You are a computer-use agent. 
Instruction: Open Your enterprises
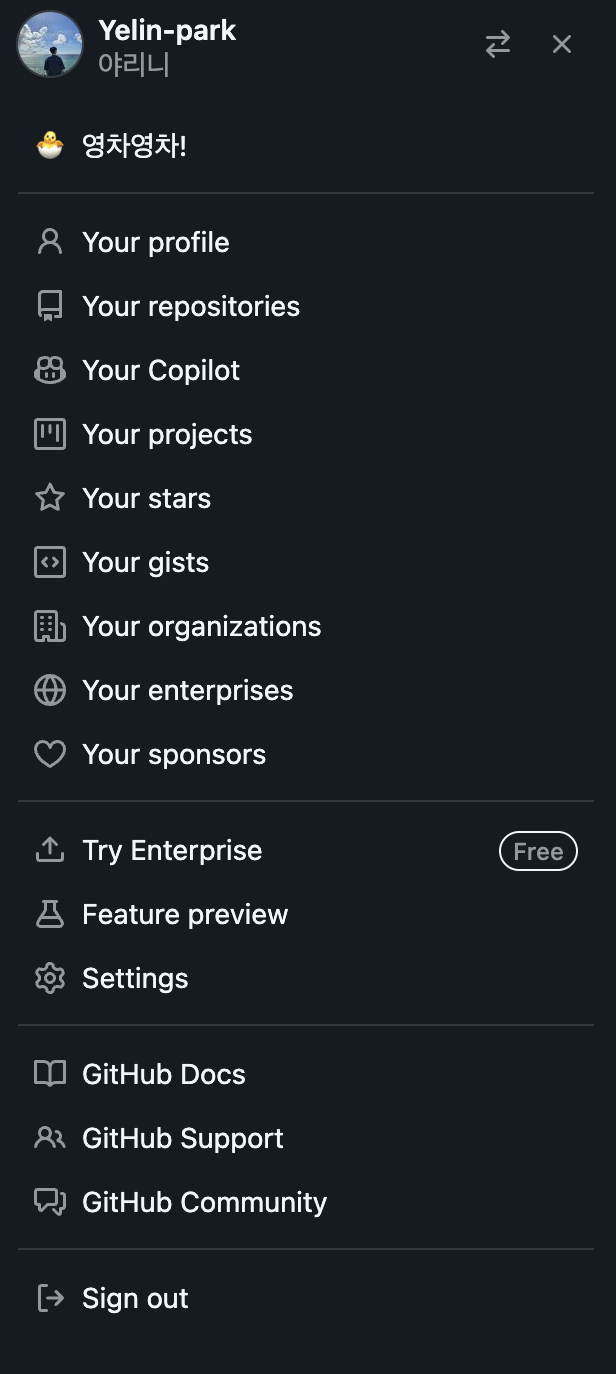click(187, 690)
